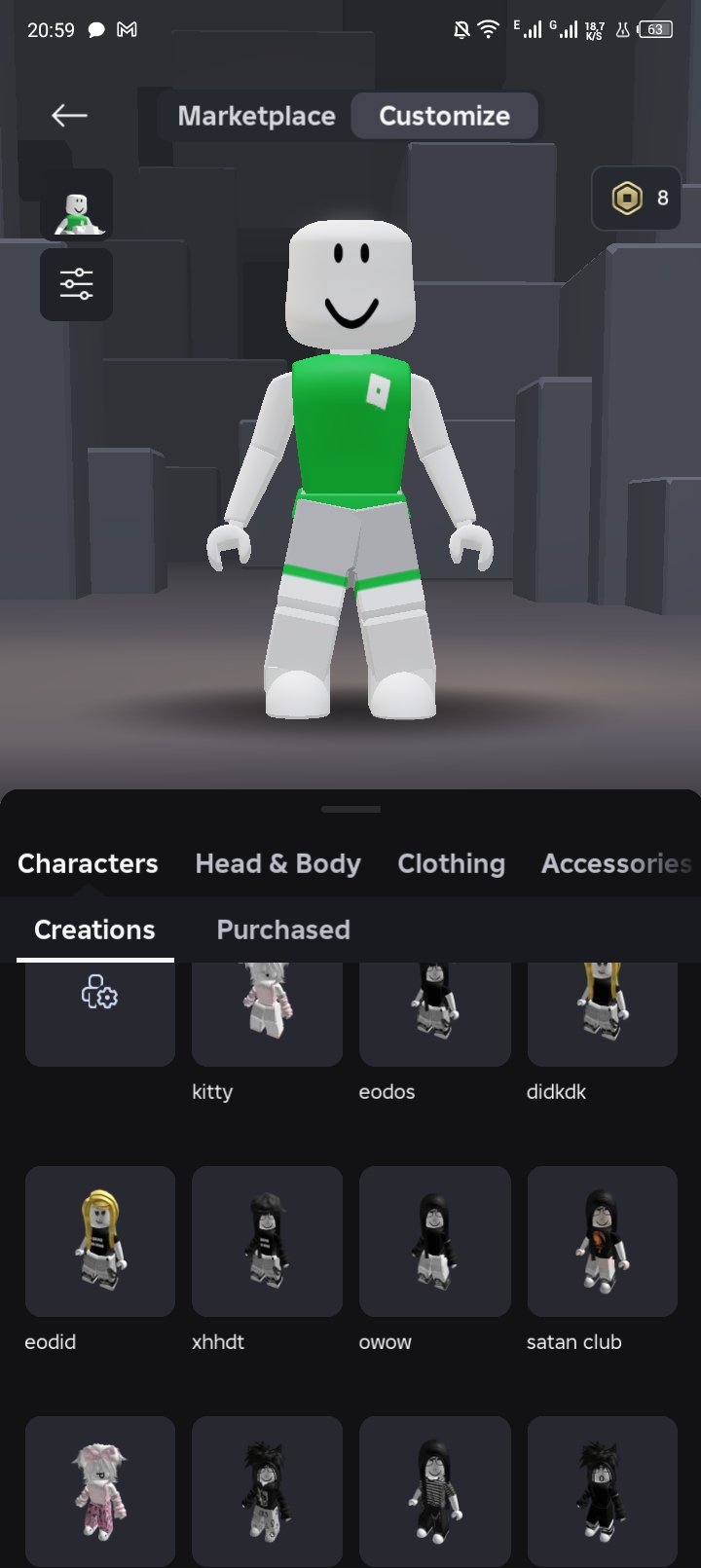This screenshot has height=1568, width=701.
Task: Choose the eodos character
Action: 434,1012
